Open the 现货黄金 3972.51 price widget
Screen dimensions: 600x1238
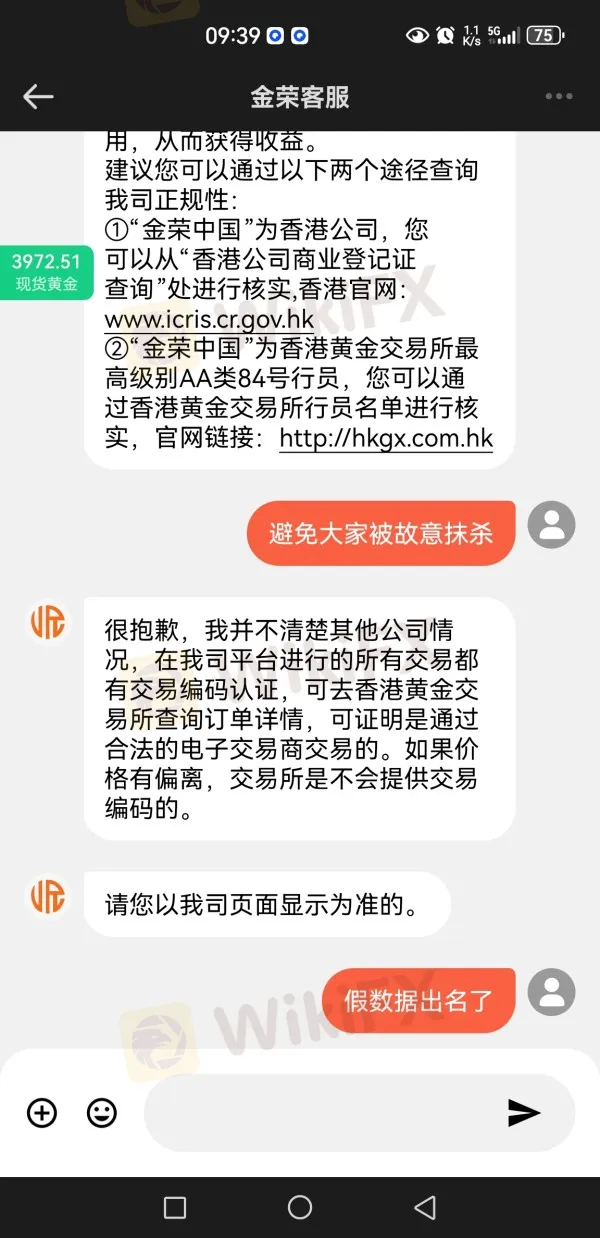point(46,272)
